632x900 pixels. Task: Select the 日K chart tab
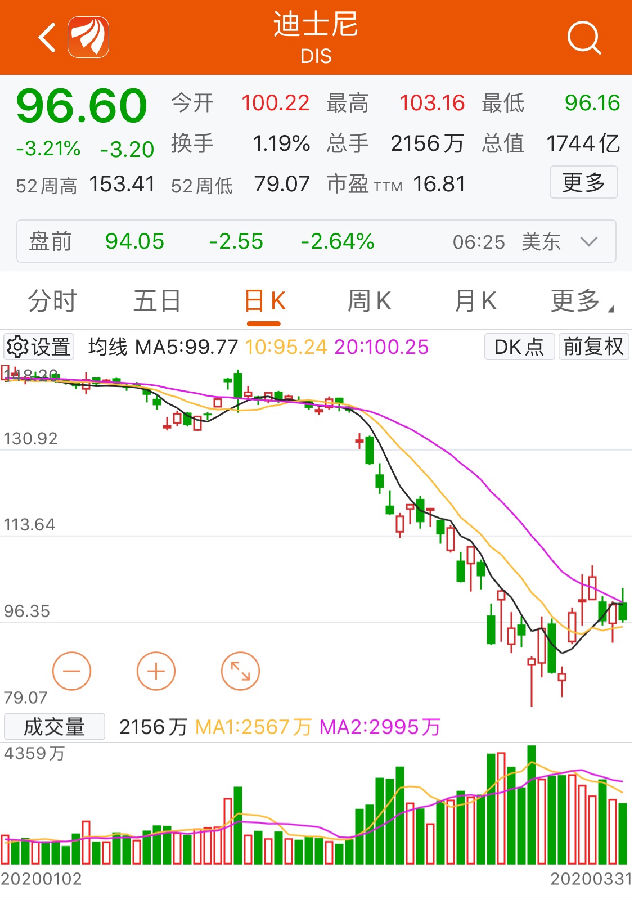point(265,301)
